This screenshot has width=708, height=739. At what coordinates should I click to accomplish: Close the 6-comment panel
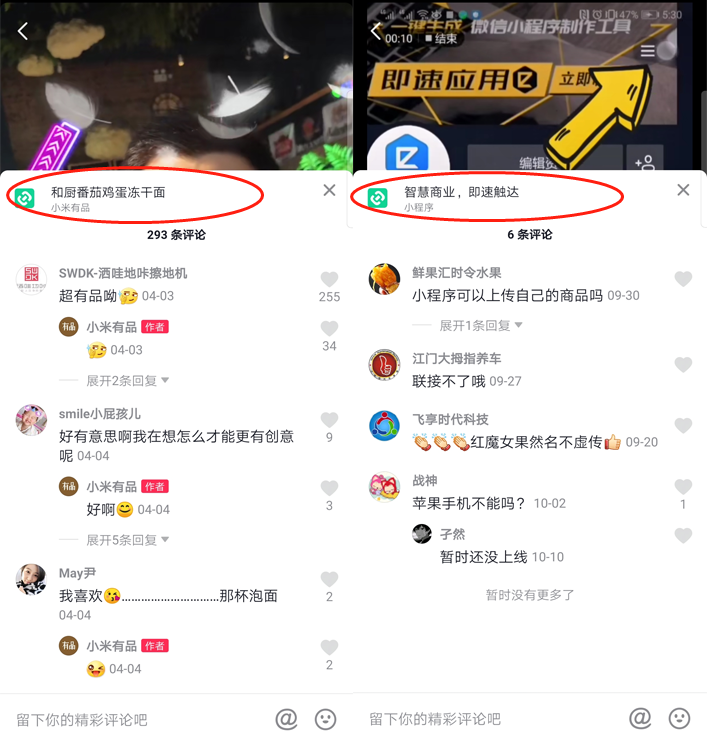(683, 190)
